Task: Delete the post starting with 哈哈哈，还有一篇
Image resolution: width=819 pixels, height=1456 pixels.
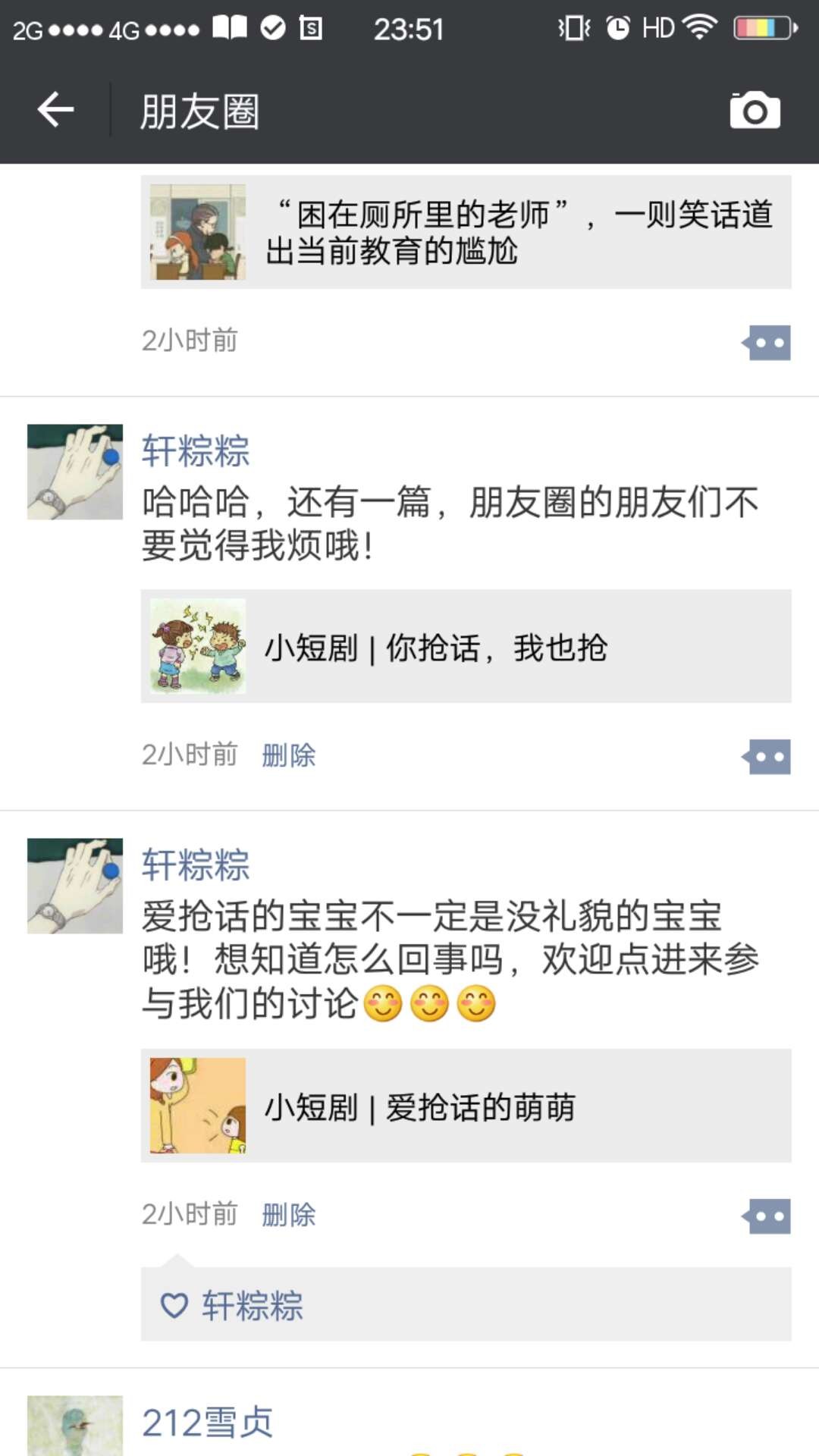Action: (x=288, y=755)
